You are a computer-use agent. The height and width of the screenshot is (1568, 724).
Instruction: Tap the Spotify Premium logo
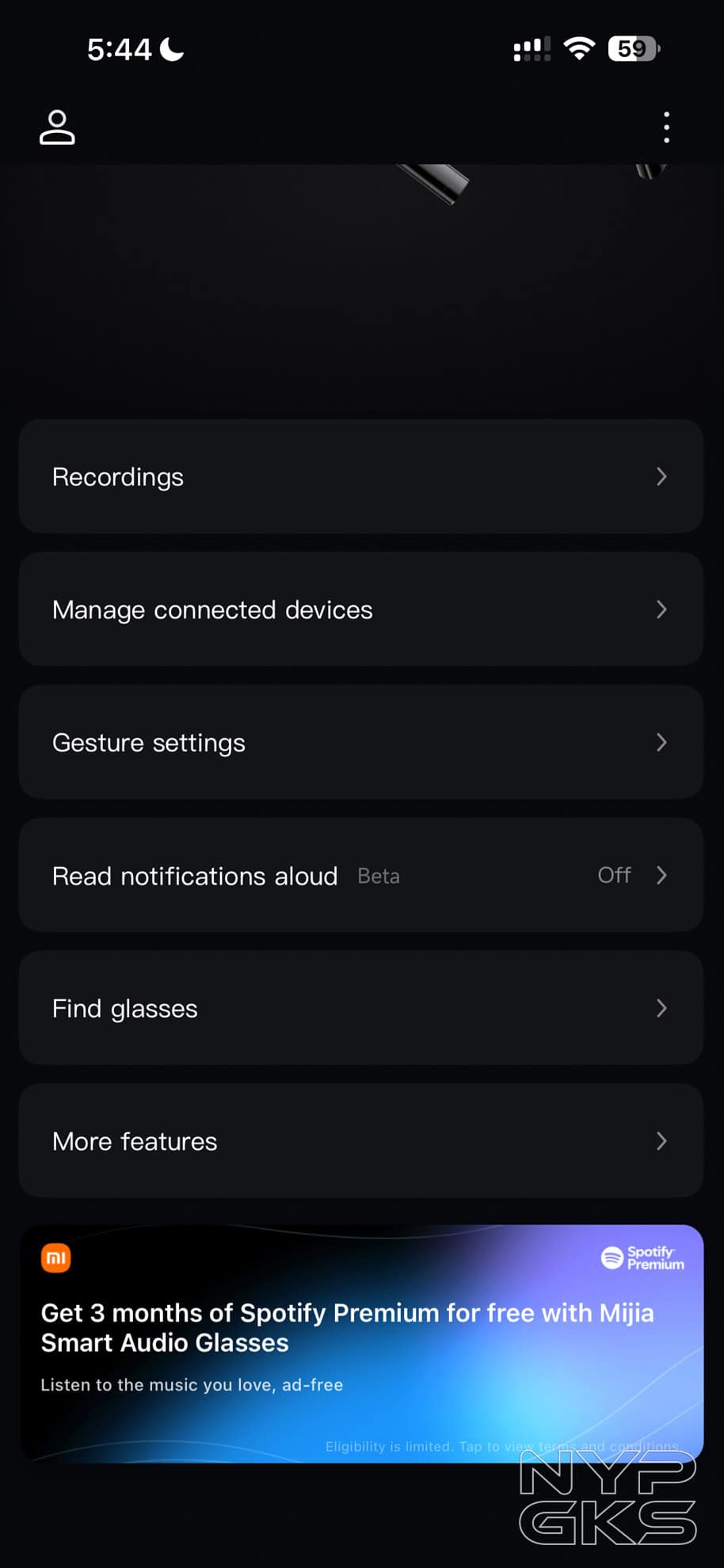[x=642, y=1258]
